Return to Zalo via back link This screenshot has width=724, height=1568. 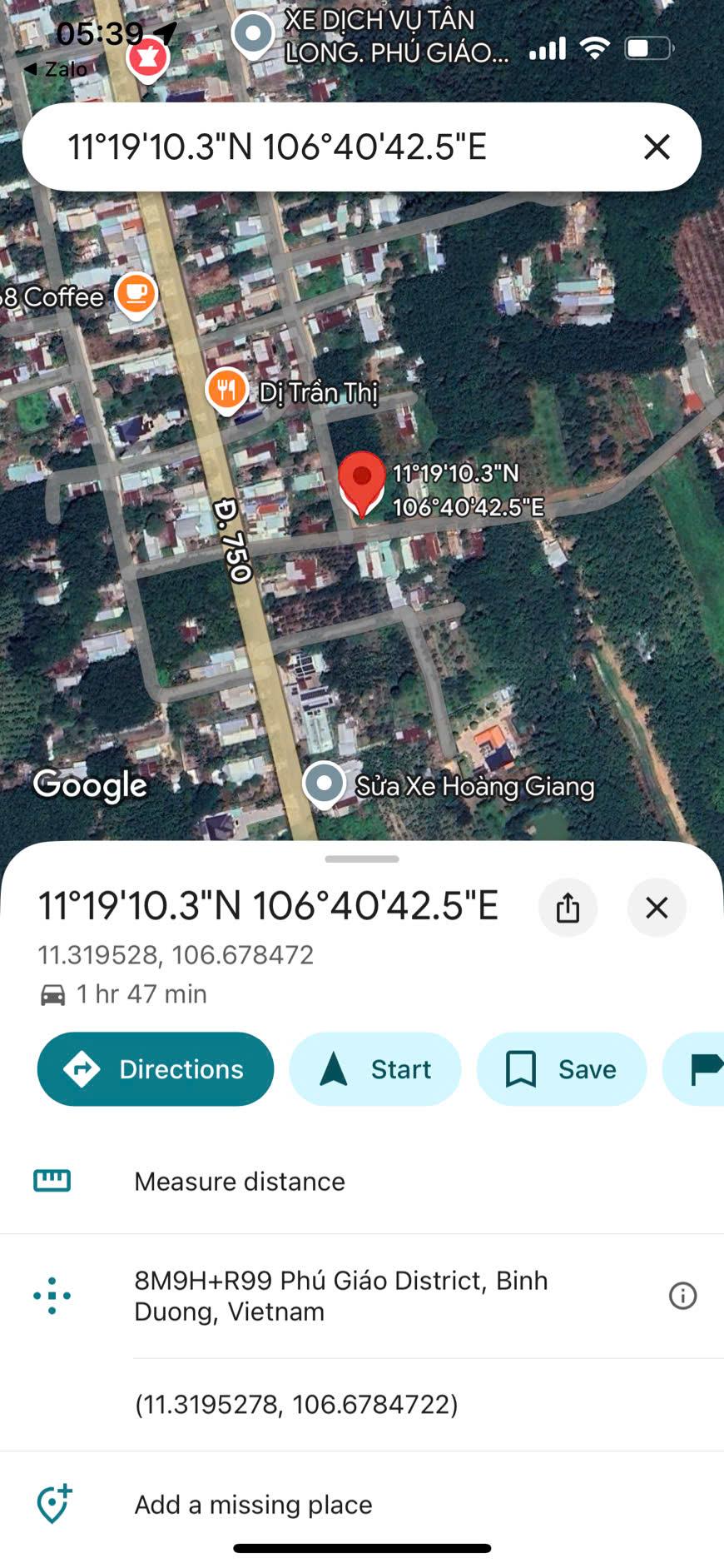coord(56,69)
